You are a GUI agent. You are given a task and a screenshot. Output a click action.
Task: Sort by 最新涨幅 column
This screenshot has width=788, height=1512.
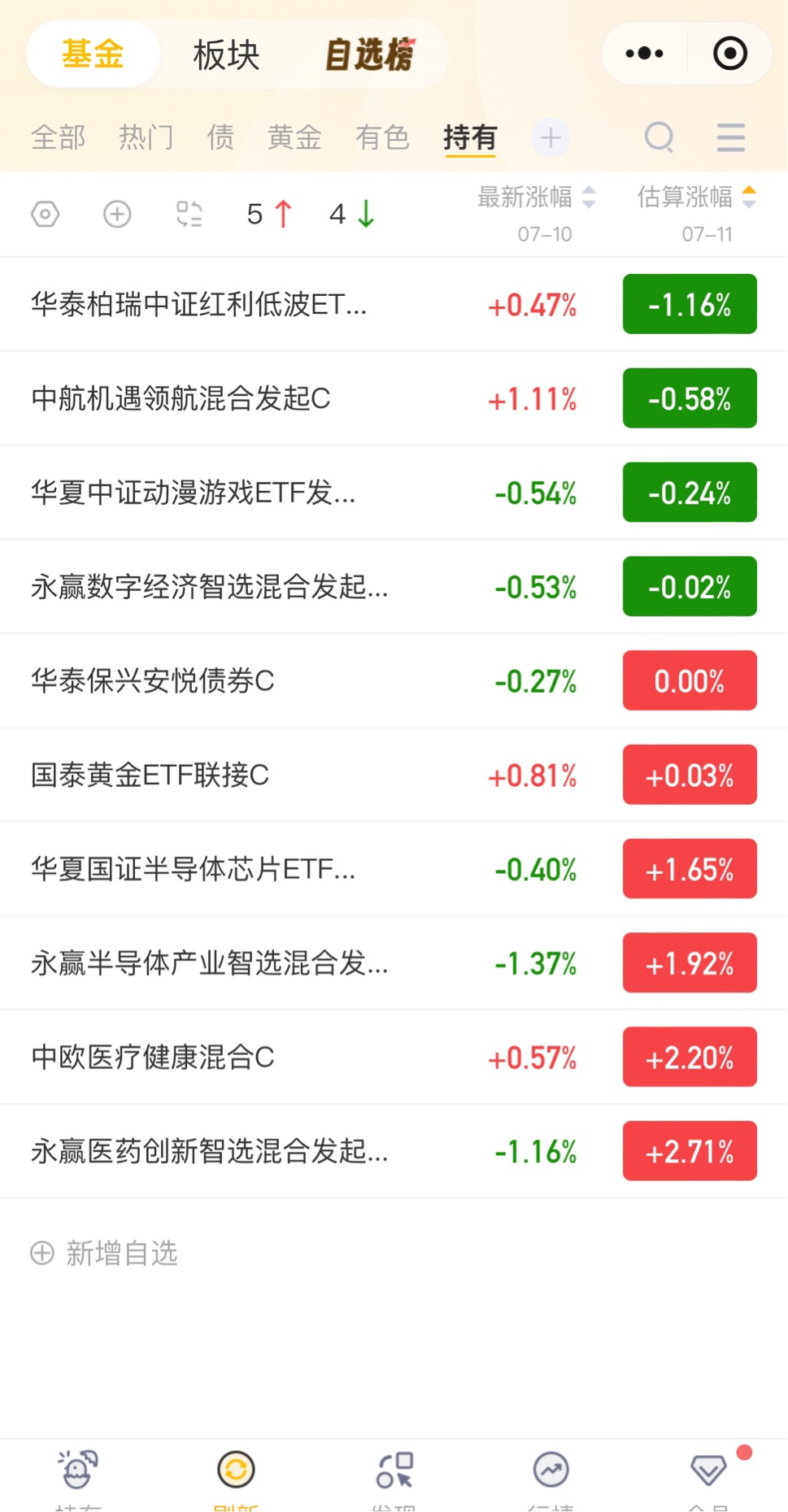pyautogui.click(x=537, y=198)
